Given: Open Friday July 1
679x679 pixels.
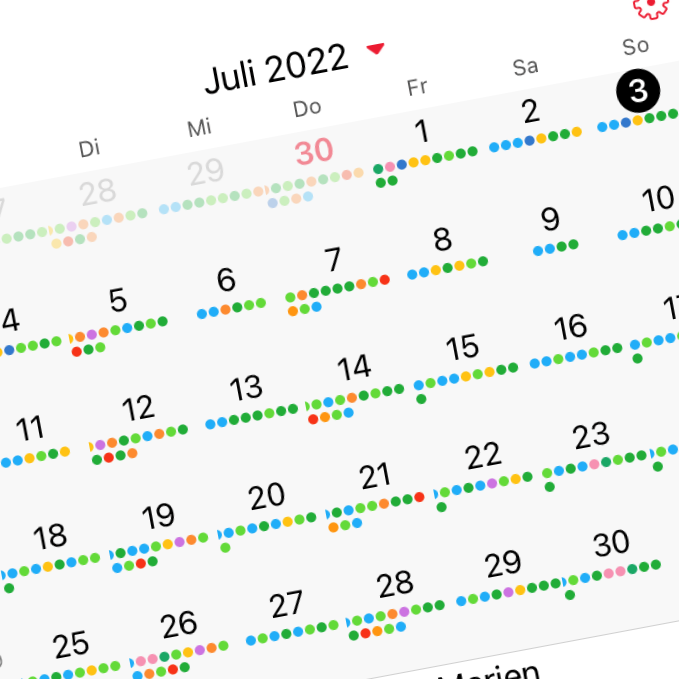Looking at the screenshot, I should [421, 132].
